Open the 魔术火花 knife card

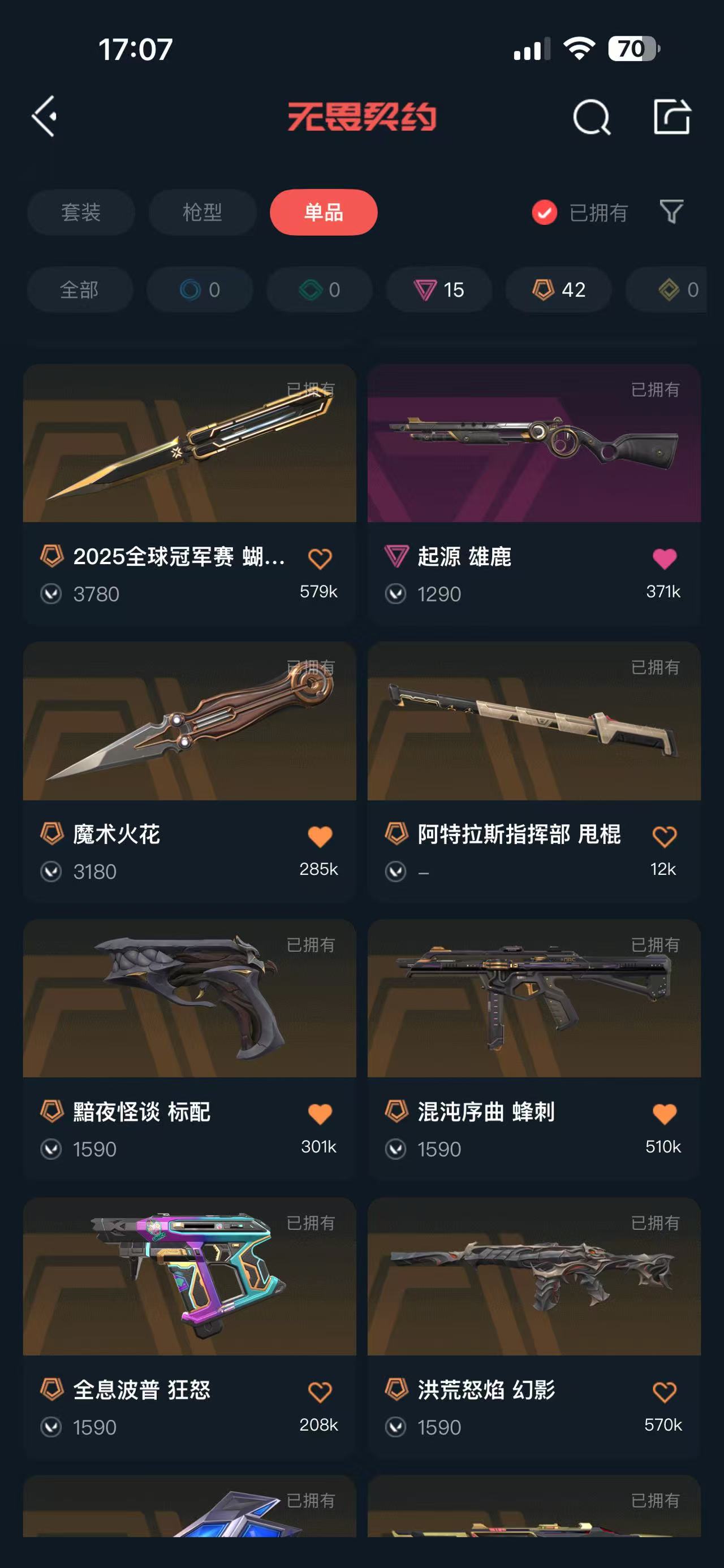pos(189,771)
